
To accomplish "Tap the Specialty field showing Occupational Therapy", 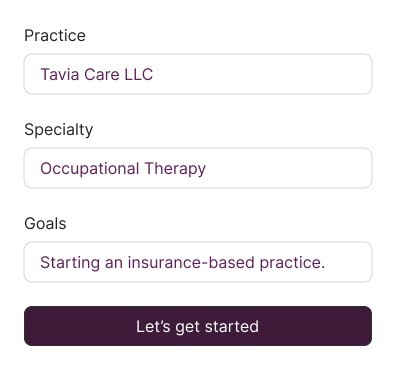I will (198, 168).
